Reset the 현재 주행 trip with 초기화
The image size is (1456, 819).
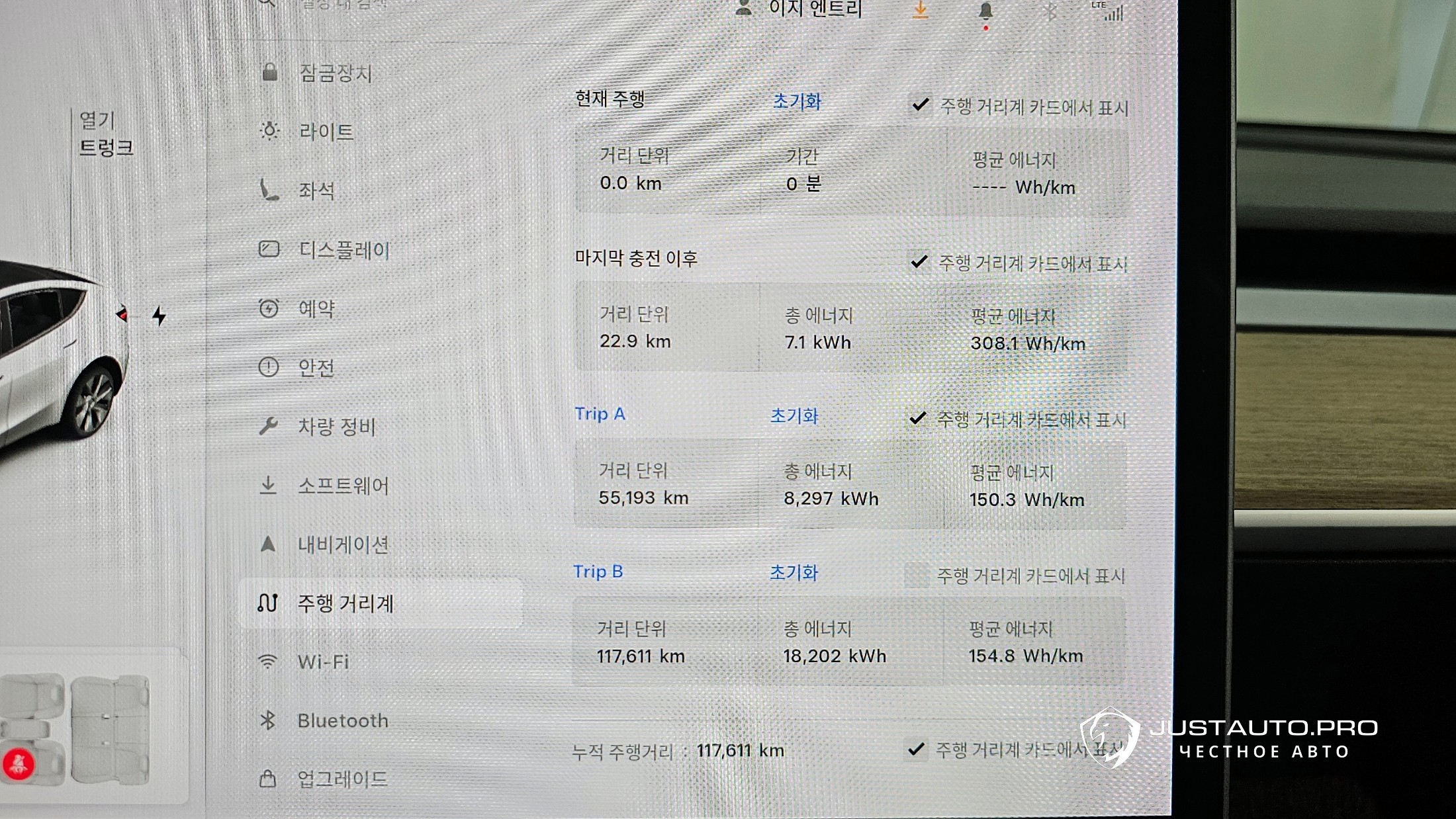[x=797, y=102]
